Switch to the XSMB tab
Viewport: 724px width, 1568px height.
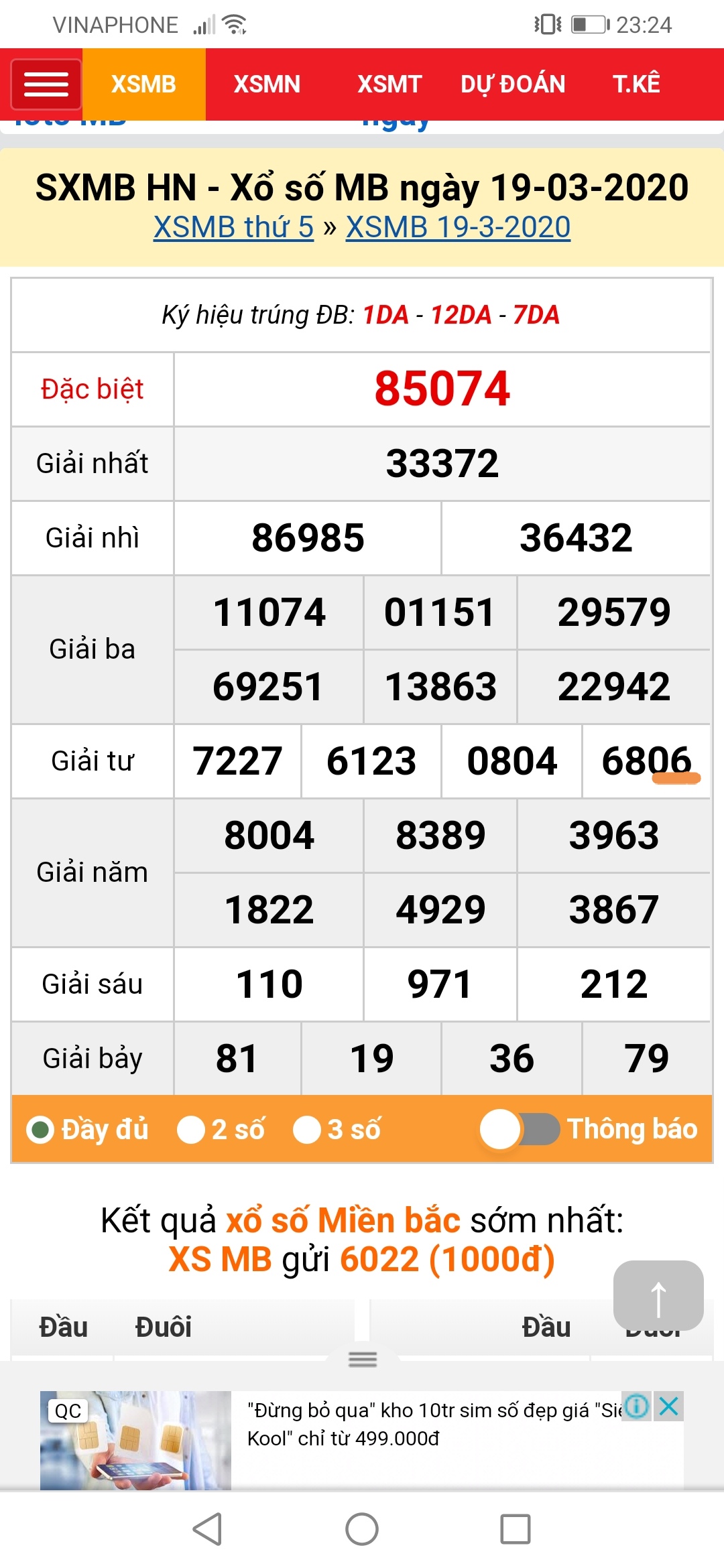point(143,84)
